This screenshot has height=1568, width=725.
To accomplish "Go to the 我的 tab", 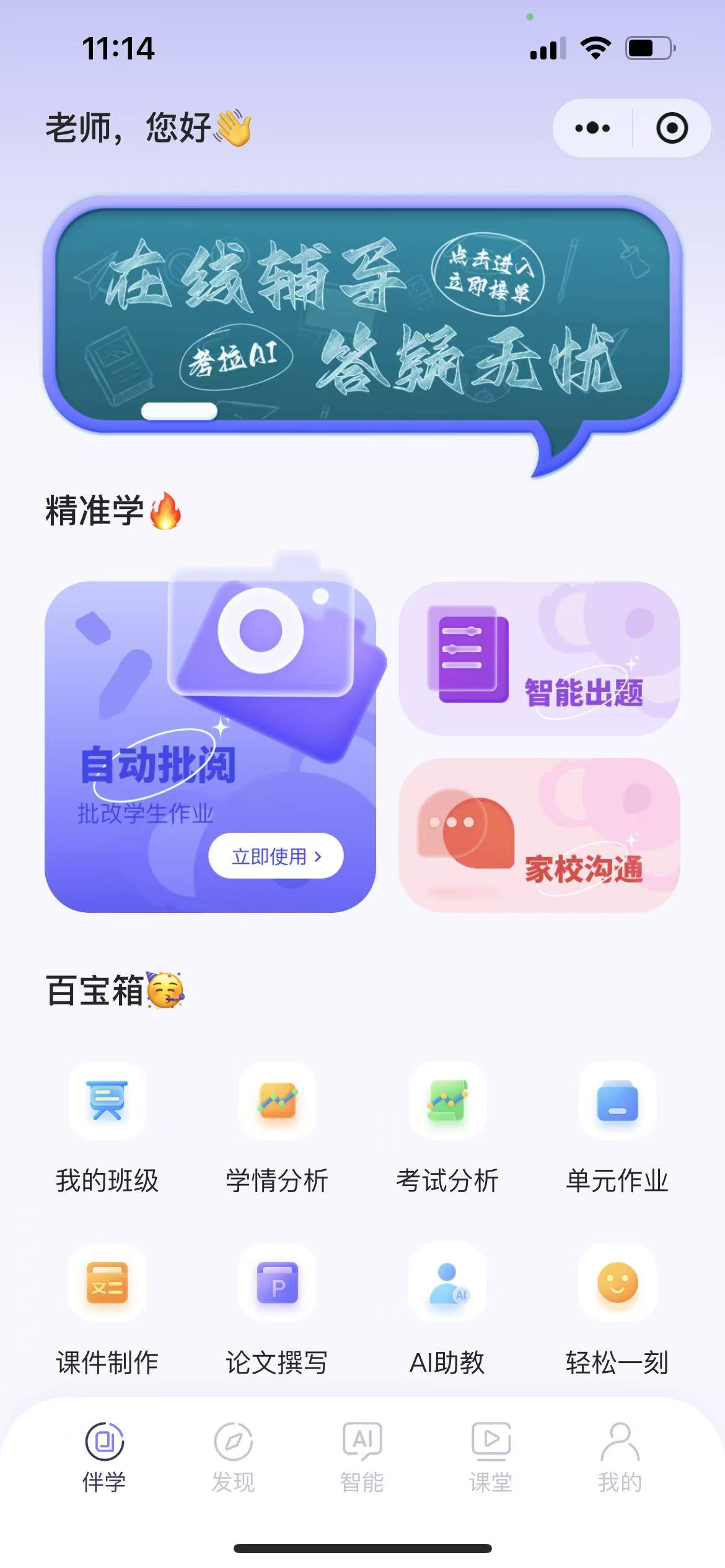I will click(620, 1457).
